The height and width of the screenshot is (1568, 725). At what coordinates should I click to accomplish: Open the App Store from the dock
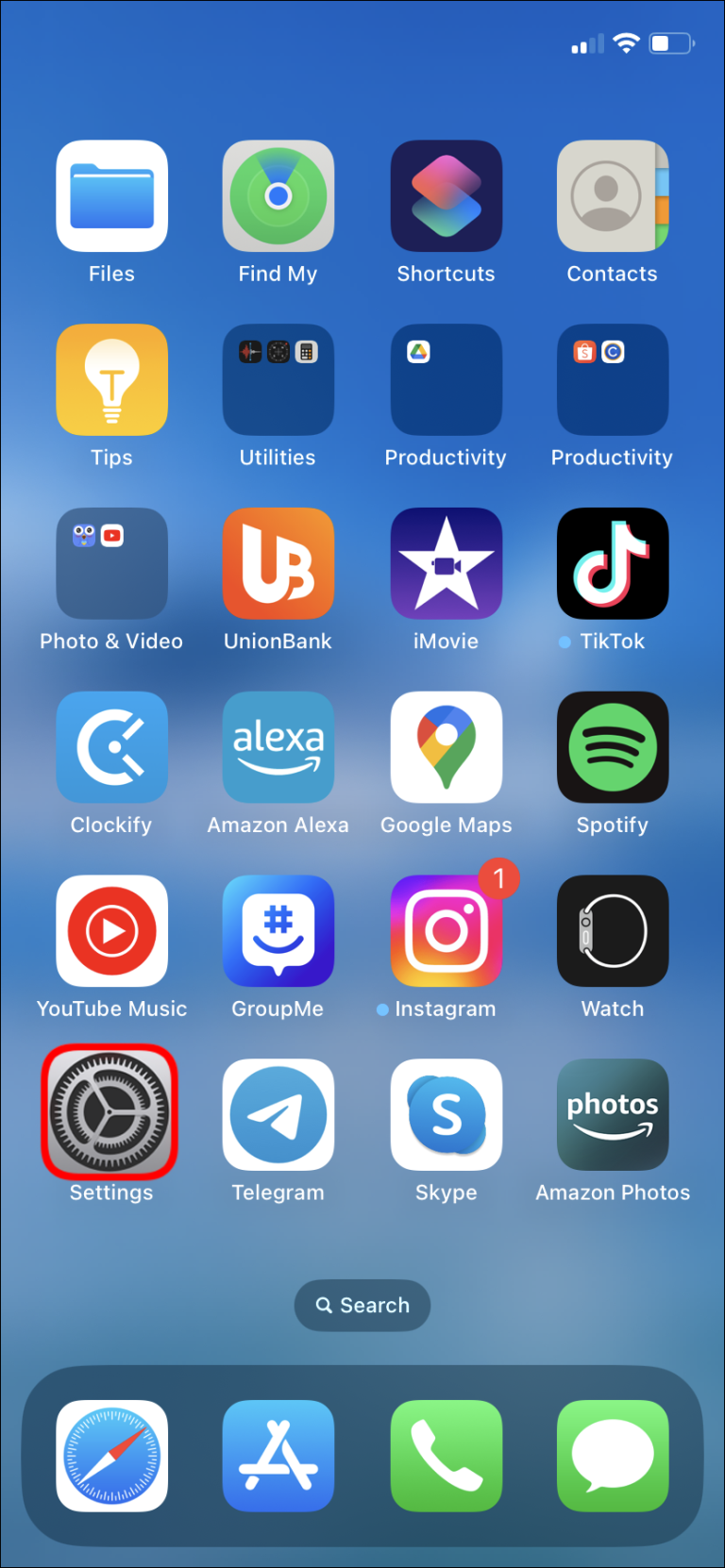[x=278, y=1455]
